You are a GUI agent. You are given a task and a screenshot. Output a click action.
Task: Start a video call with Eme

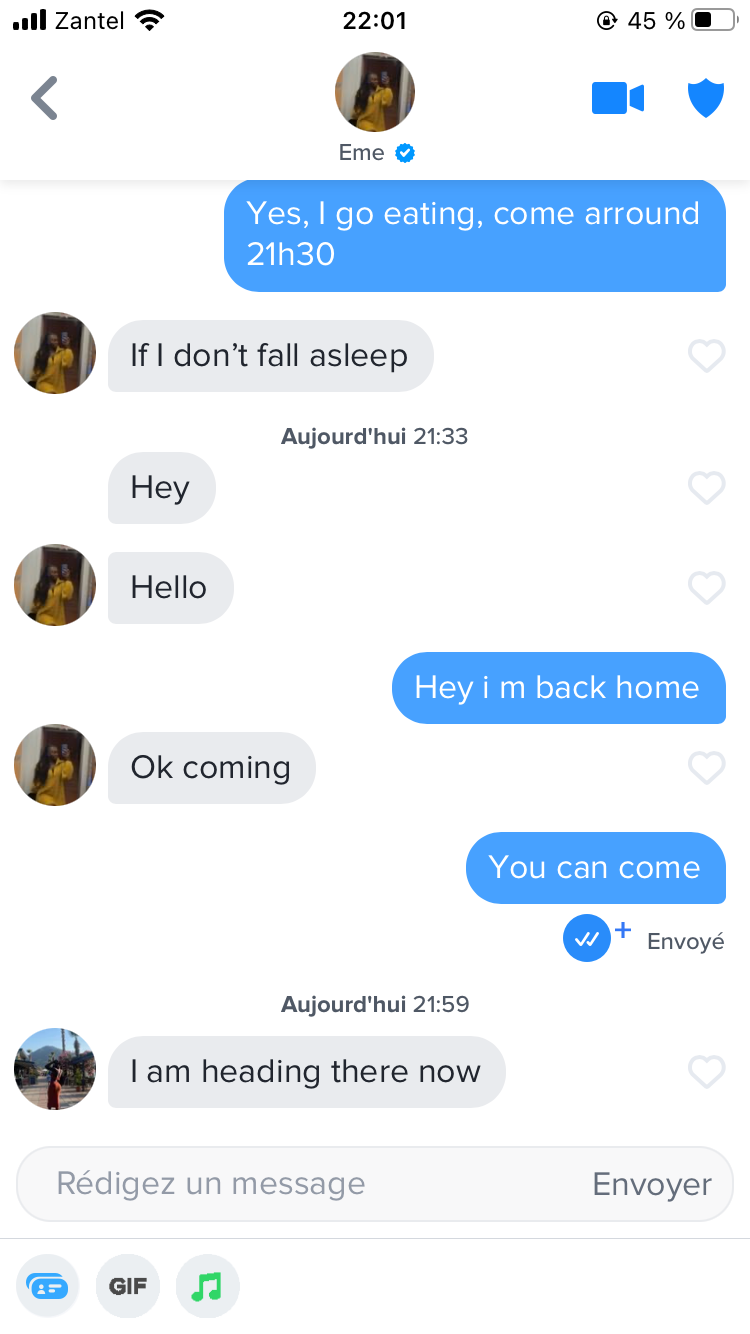point(618,98)
